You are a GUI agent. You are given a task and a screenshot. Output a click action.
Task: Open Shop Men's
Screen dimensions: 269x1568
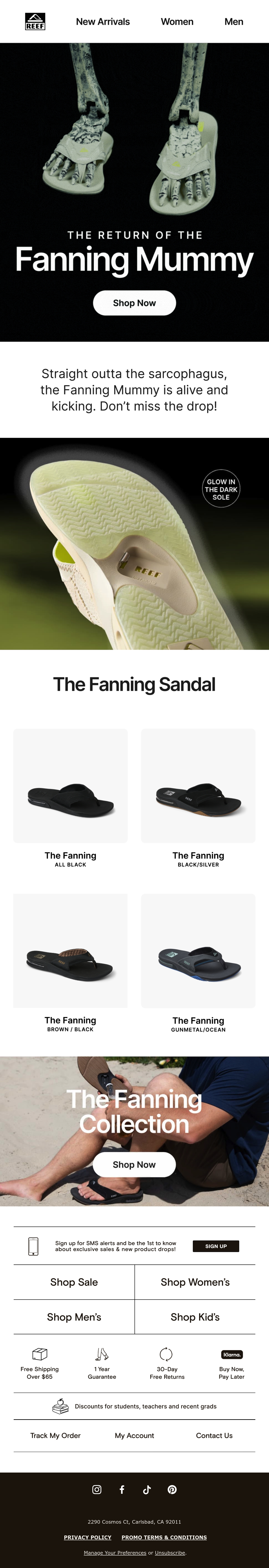[x=74, y=1317]
